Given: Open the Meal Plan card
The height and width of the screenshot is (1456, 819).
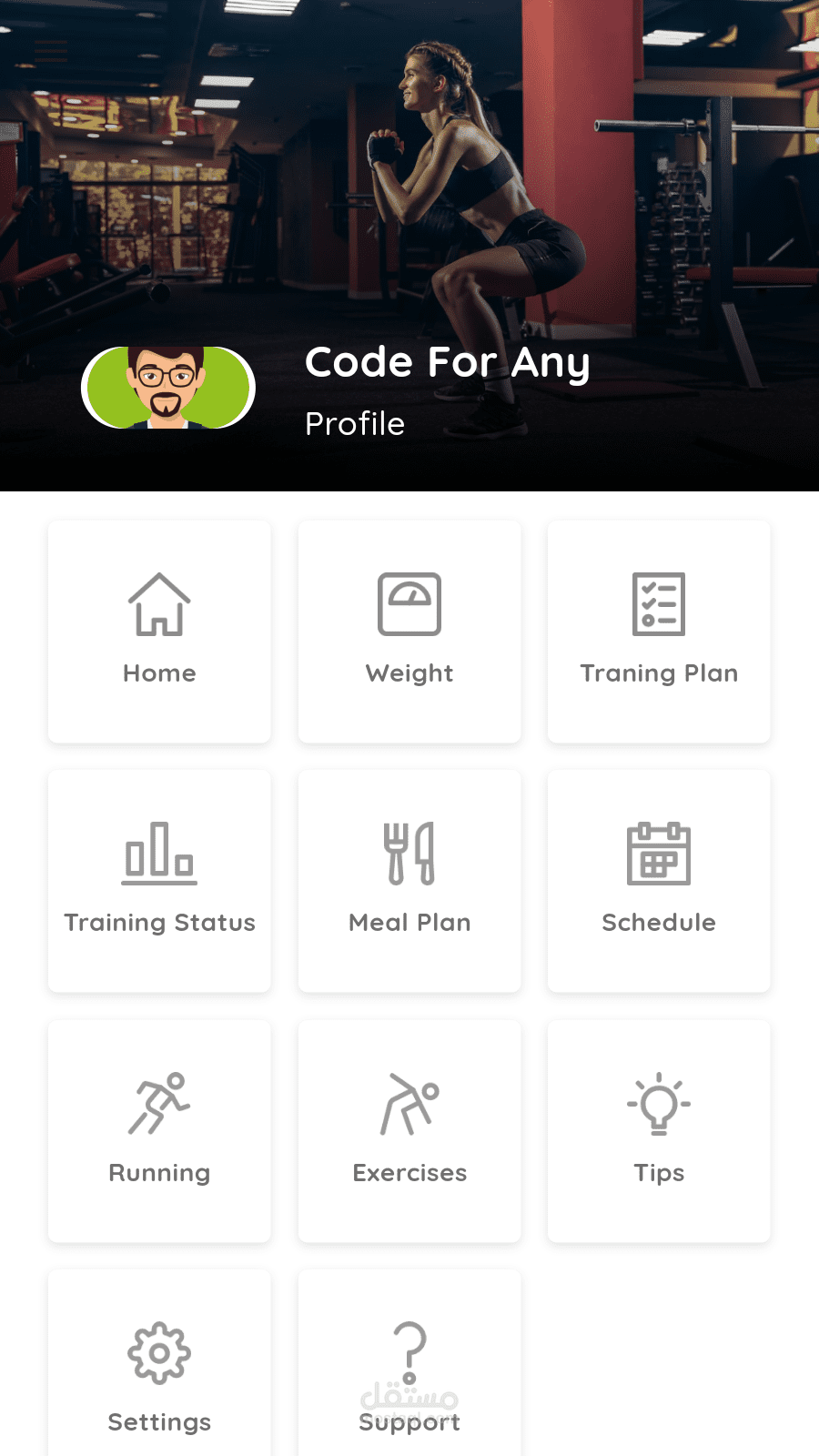Looking at the screenshot, I should tap(409, 881).
